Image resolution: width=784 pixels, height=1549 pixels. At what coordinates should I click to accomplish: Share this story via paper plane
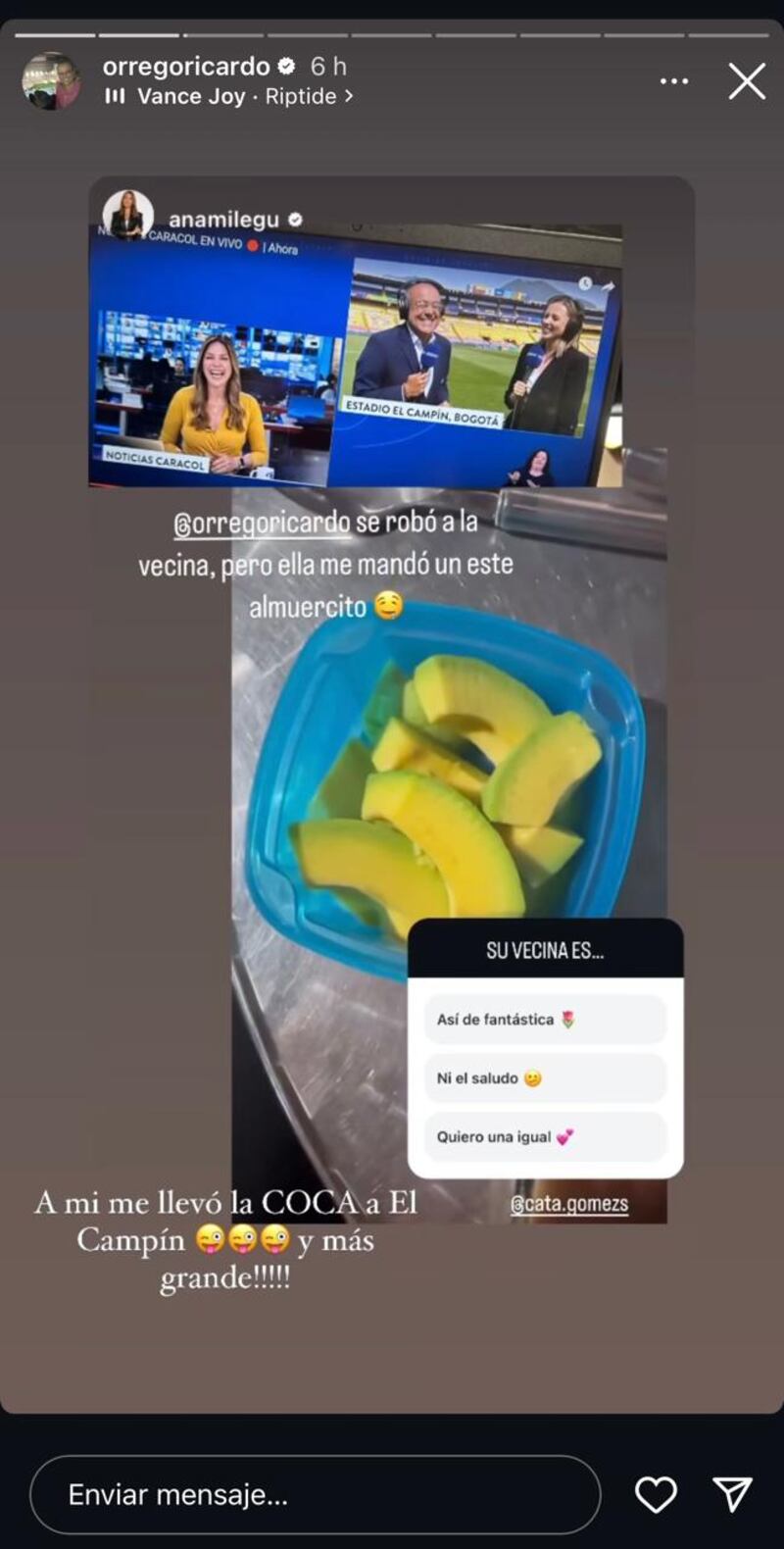pos(732,1494)
